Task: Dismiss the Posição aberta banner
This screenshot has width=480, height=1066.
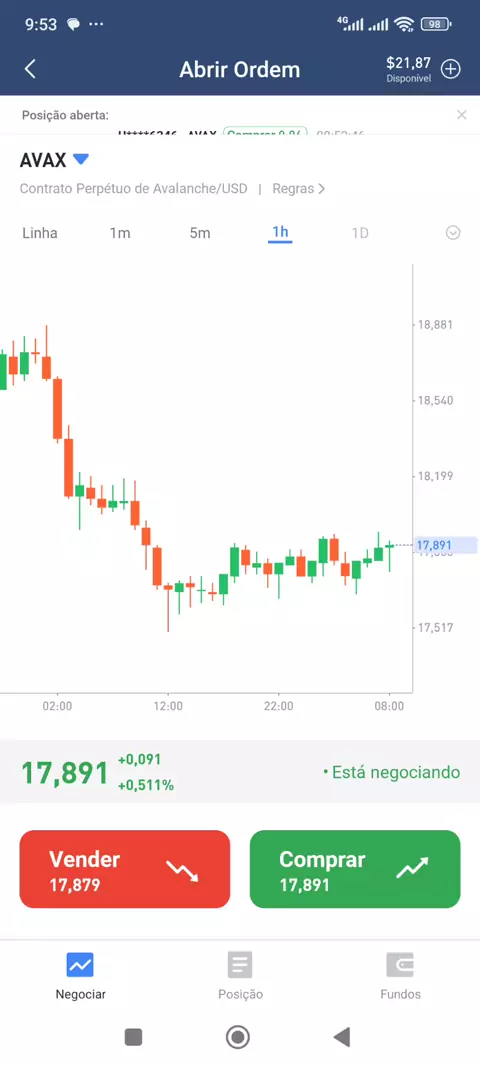Action: [x=462, y=115]
